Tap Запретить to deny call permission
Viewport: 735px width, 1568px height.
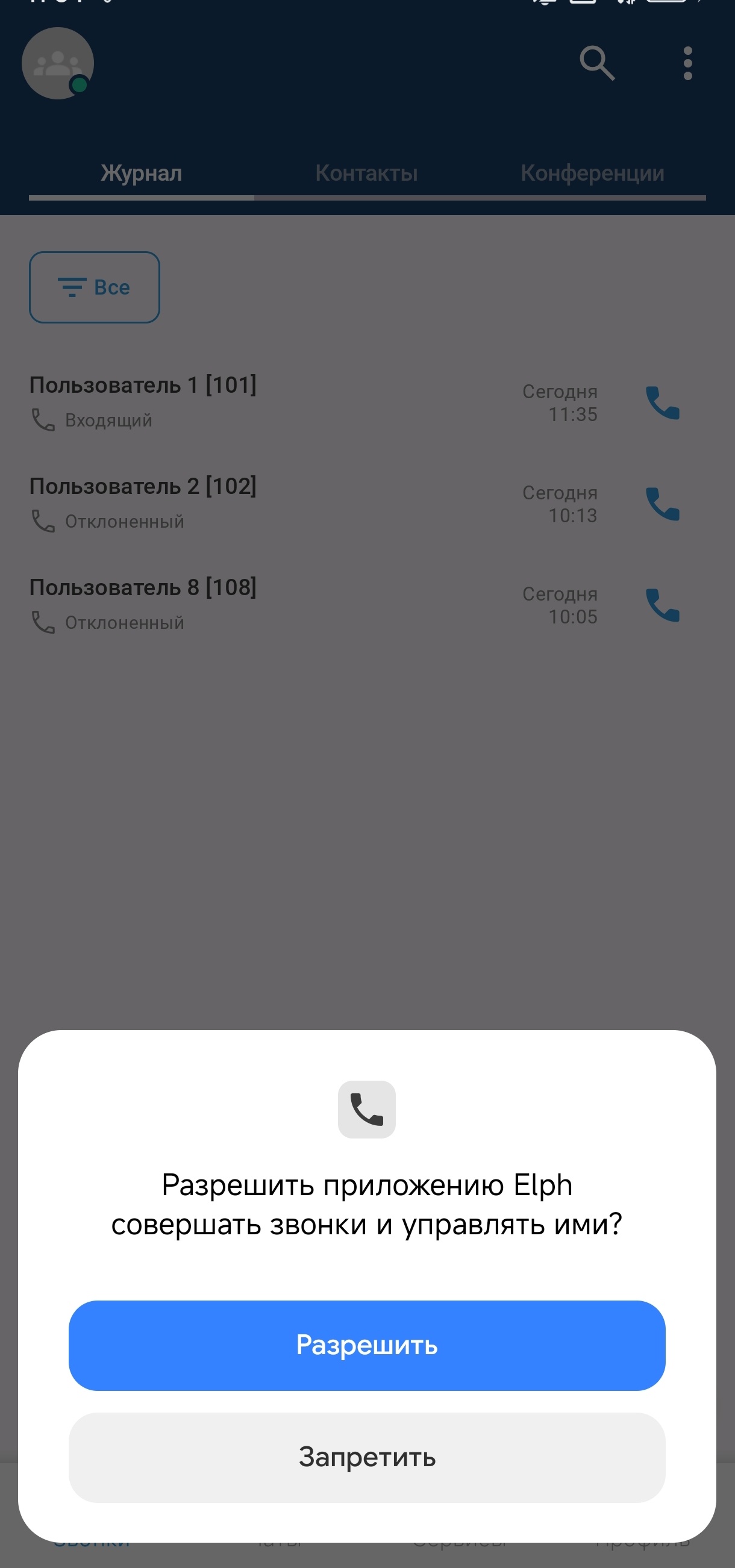[366, 1457]
